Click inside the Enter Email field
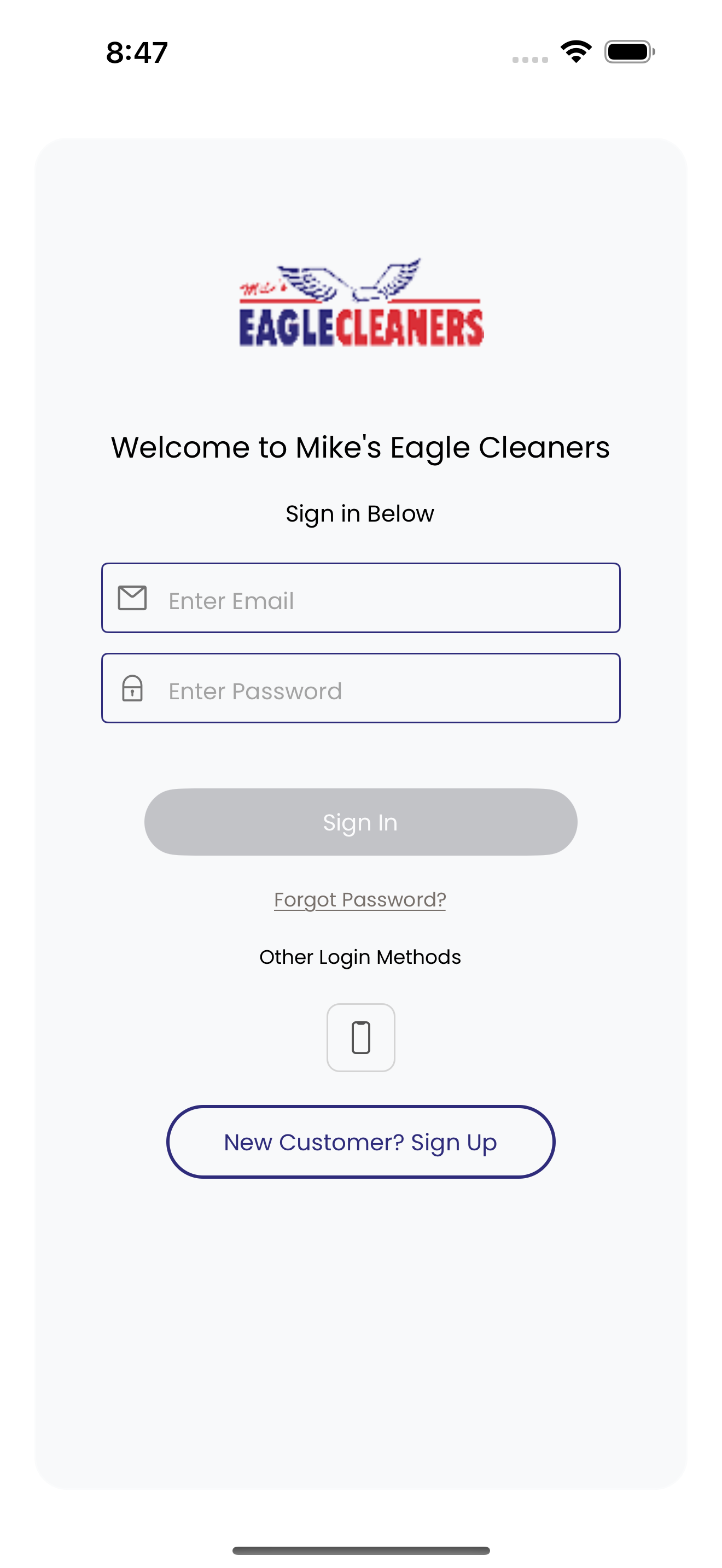The image size is (722, 1568). tap(360, 598)
